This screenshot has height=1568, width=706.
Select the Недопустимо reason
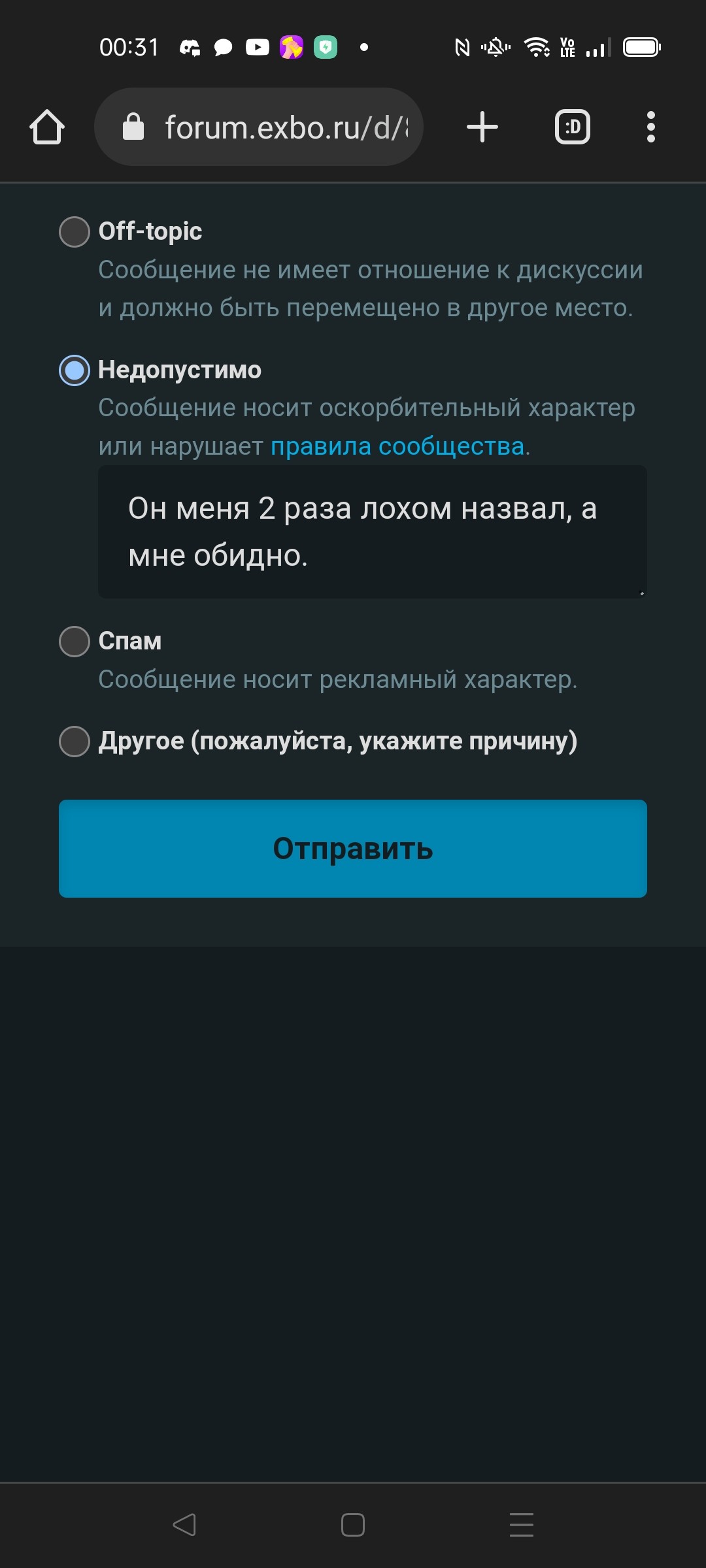click(x=75, y=370)
